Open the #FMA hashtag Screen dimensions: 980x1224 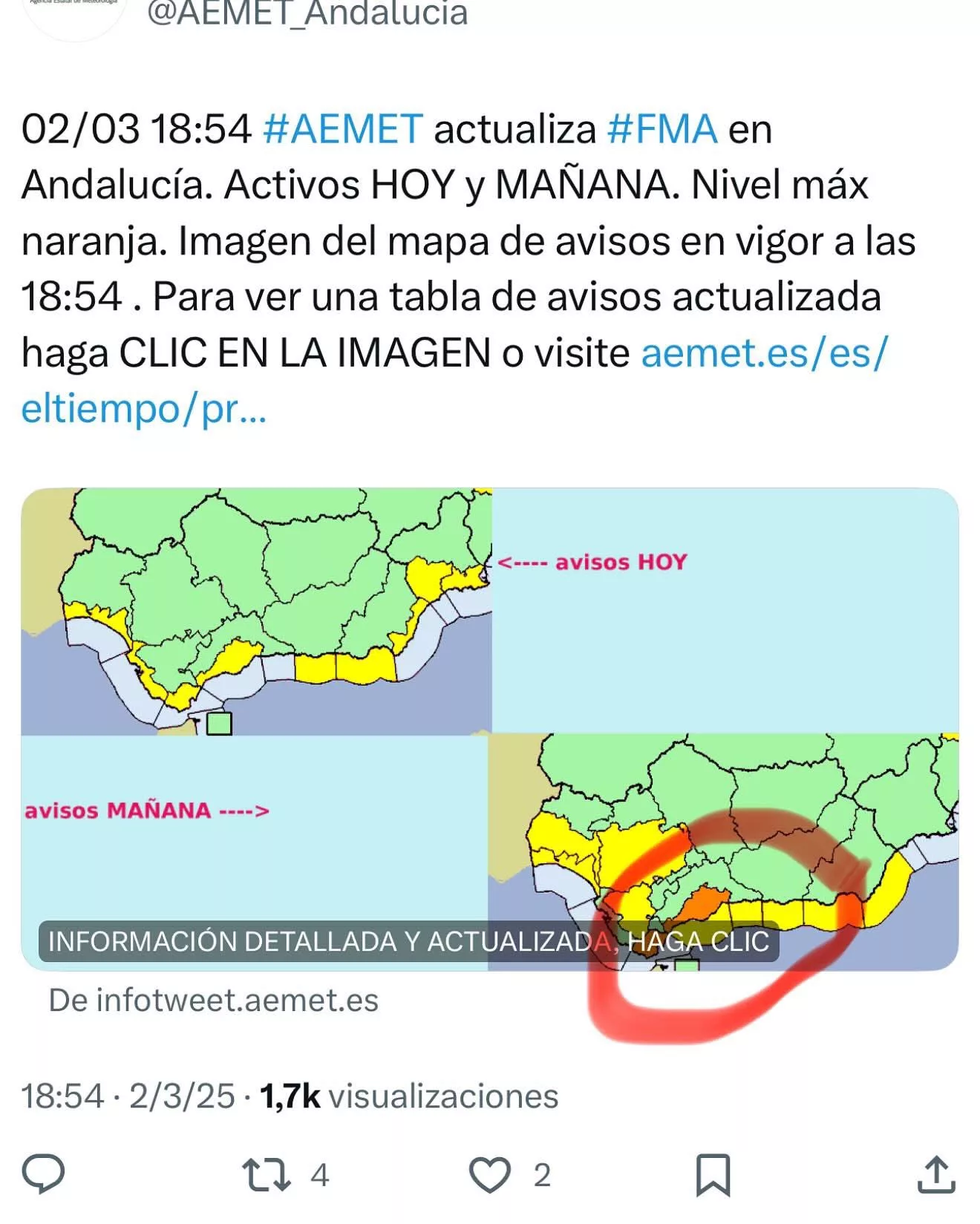tap(662, 129)
